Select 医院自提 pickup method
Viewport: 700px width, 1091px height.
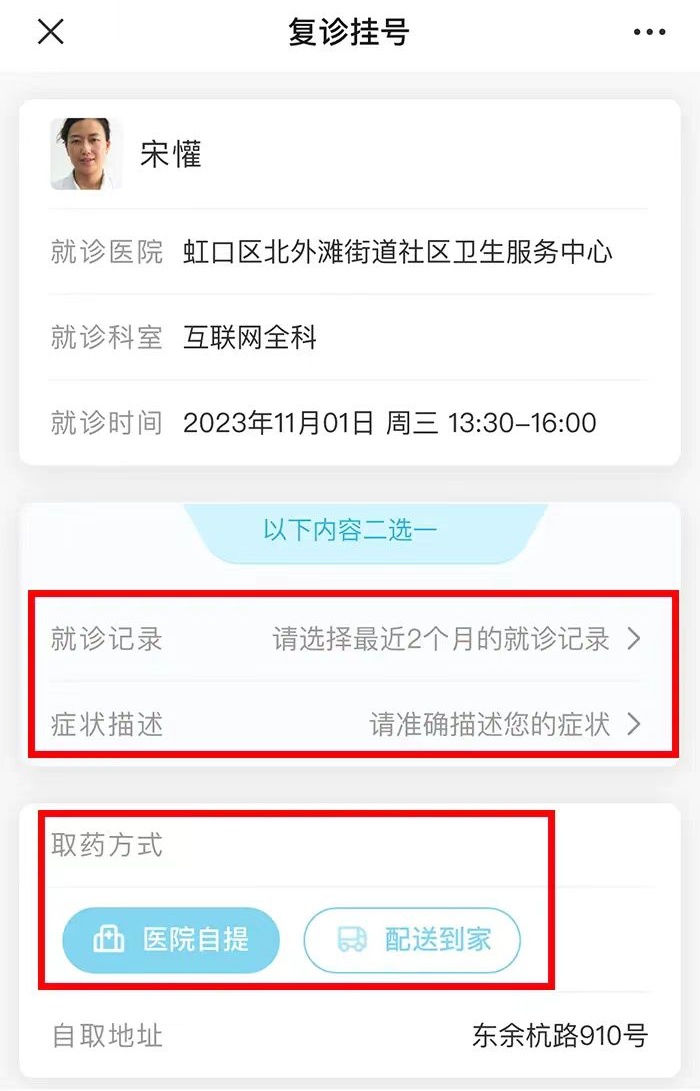tap(171, 940)
